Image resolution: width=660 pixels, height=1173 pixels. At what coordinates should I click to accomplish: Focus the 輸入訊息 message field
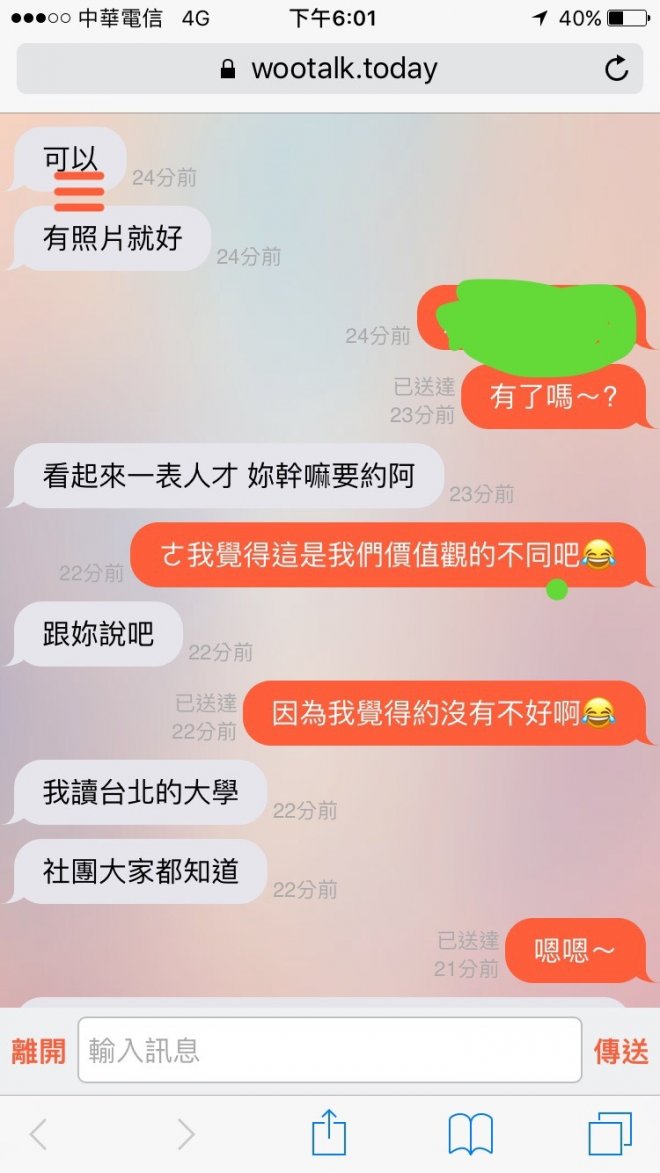(x=330, y=1050)
